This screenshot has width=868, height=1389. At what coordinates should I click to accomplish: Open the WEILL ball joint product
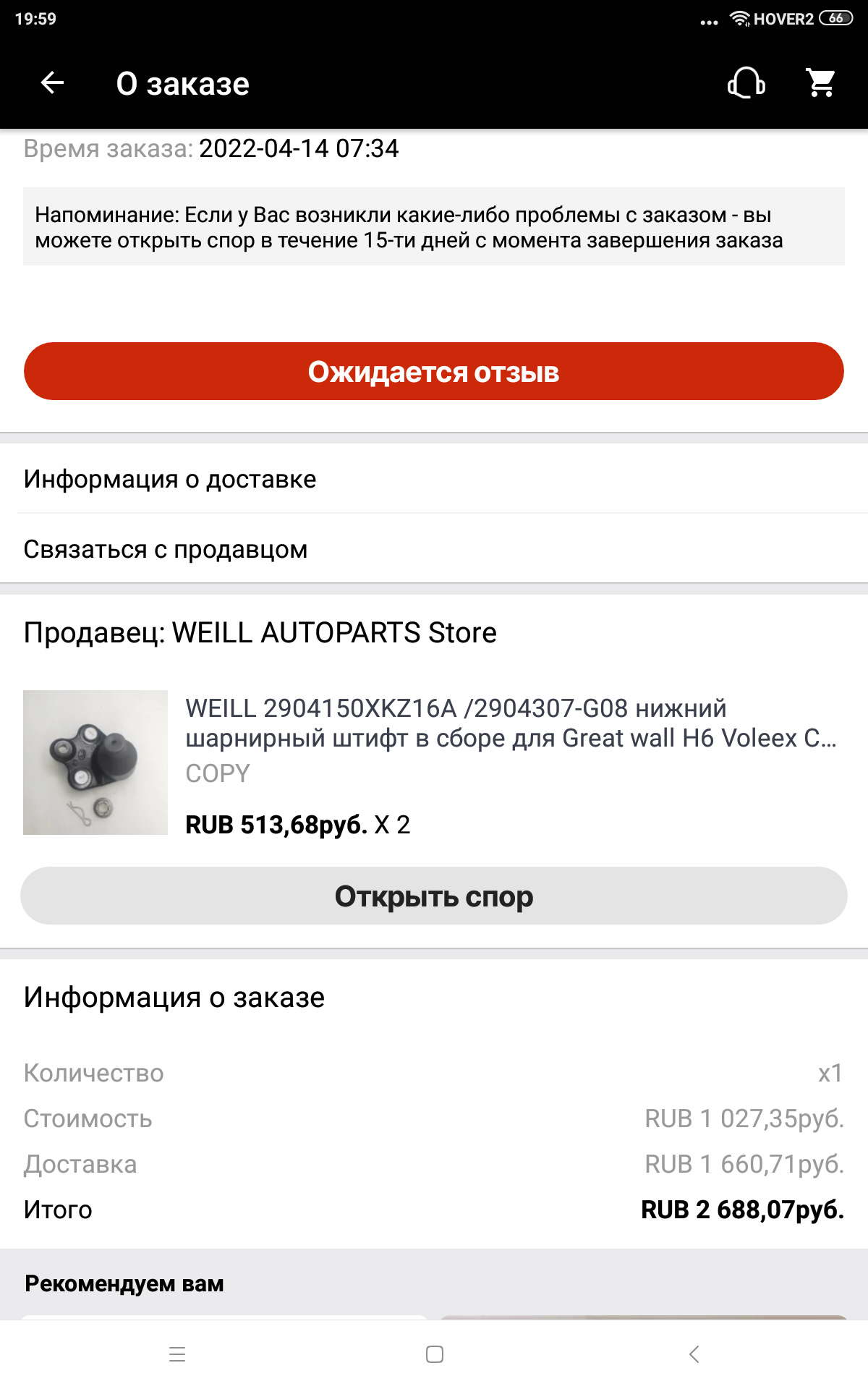pyautogui.click(x=510, y=723)
